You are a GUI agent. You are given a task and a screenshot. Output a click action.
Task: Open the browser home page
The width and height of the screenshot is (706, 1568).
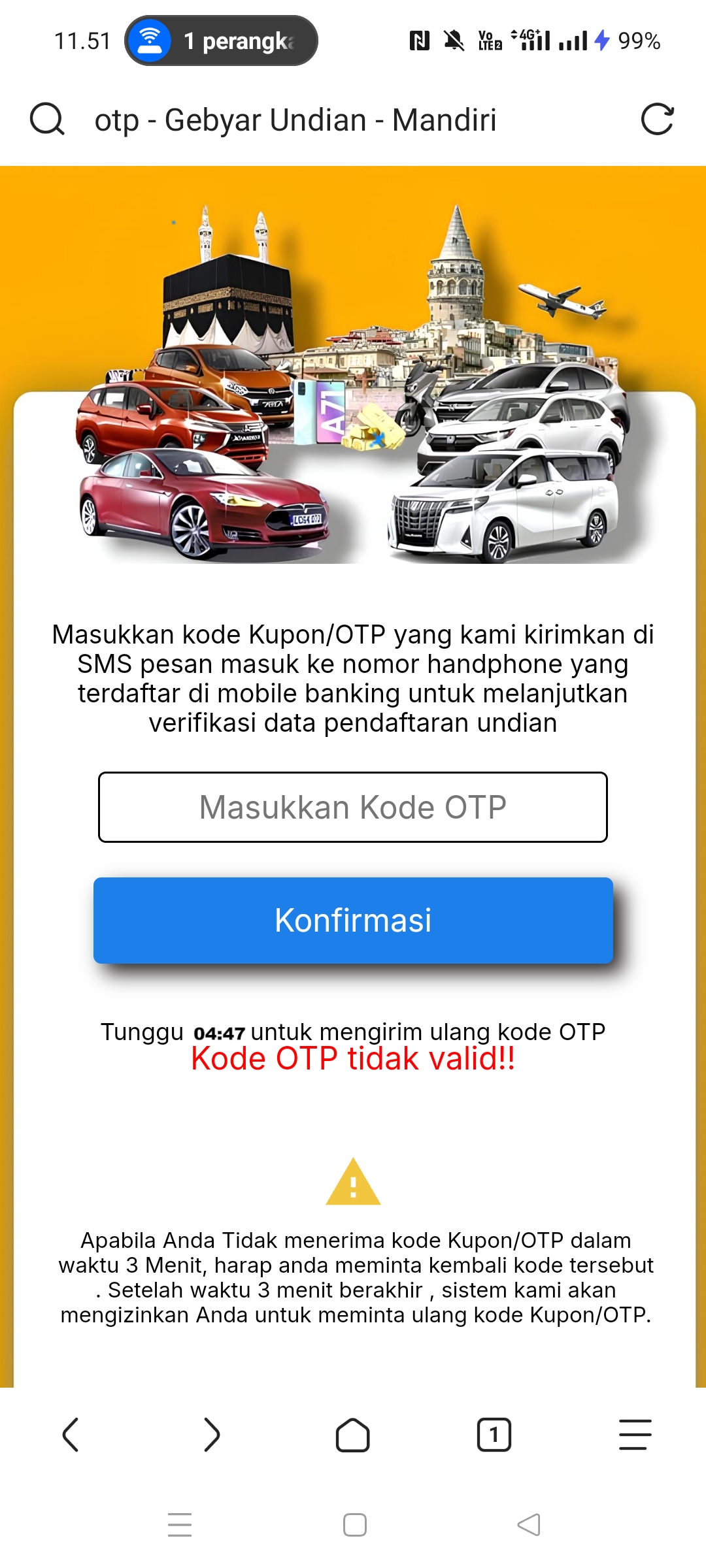353,1435
